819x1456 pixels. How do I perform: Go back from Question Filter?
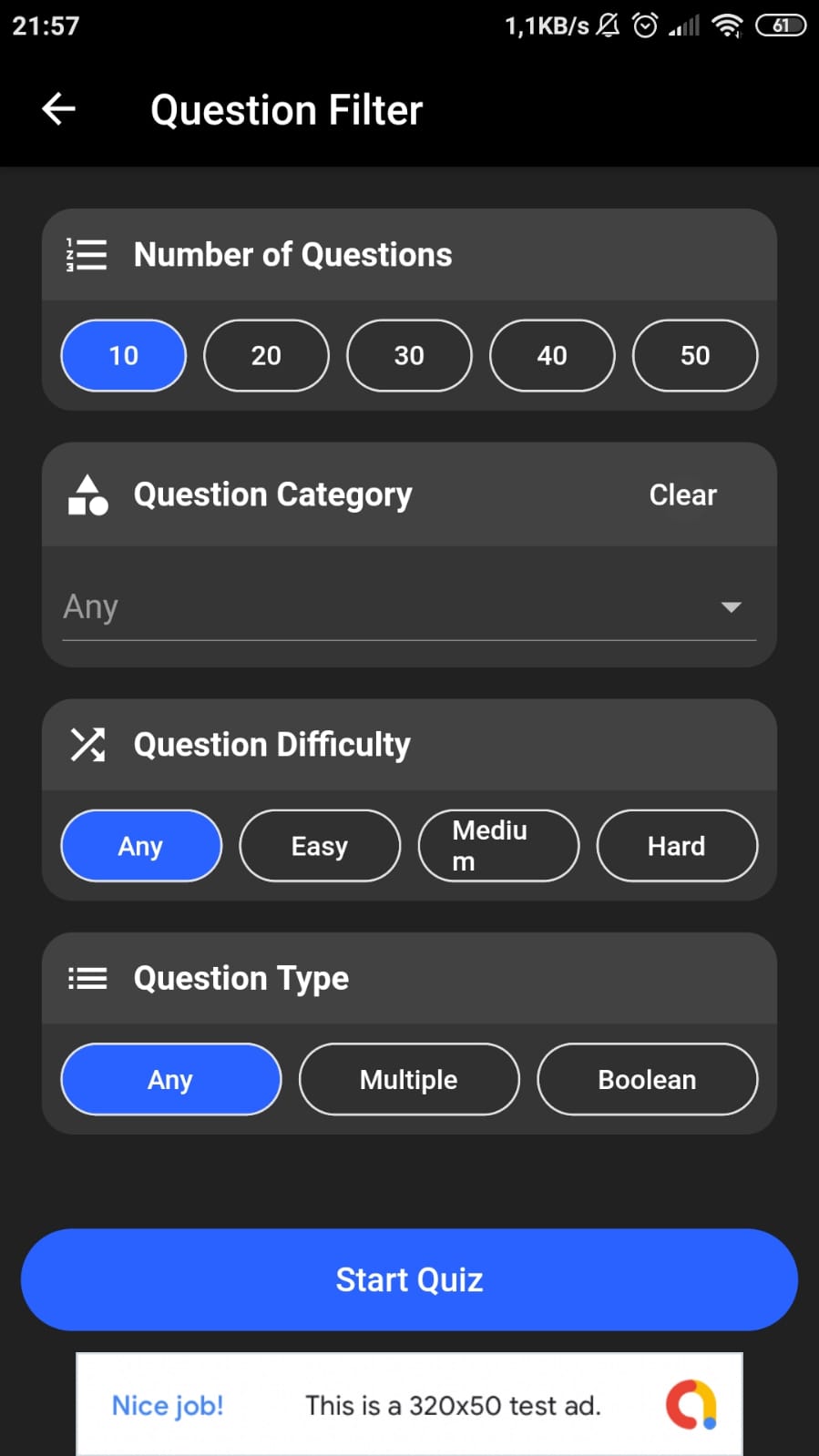[x=59, y=109]
